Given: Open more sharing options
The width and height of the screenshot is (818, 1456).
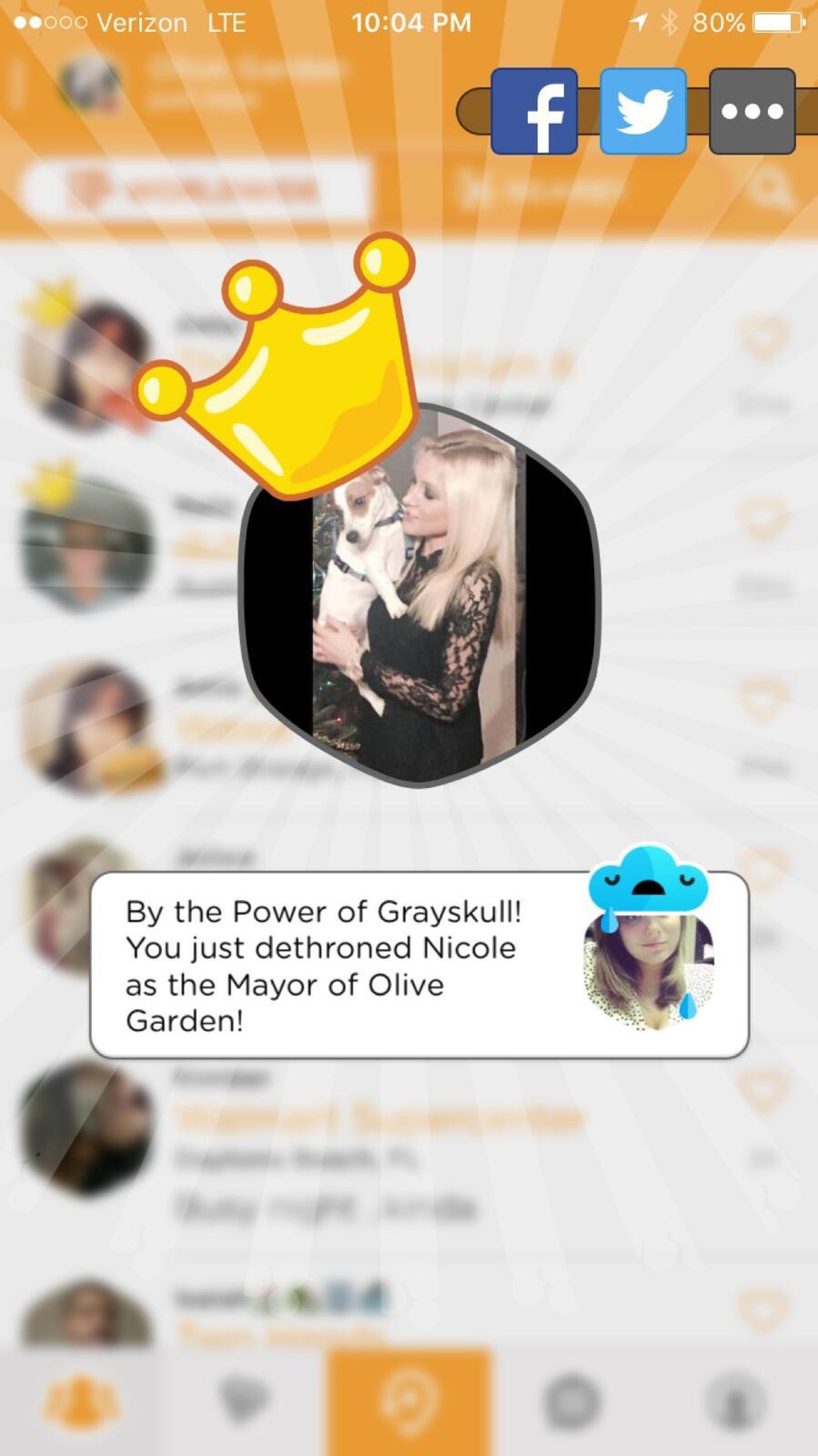Looking at the screenshot, I should 752,111.
